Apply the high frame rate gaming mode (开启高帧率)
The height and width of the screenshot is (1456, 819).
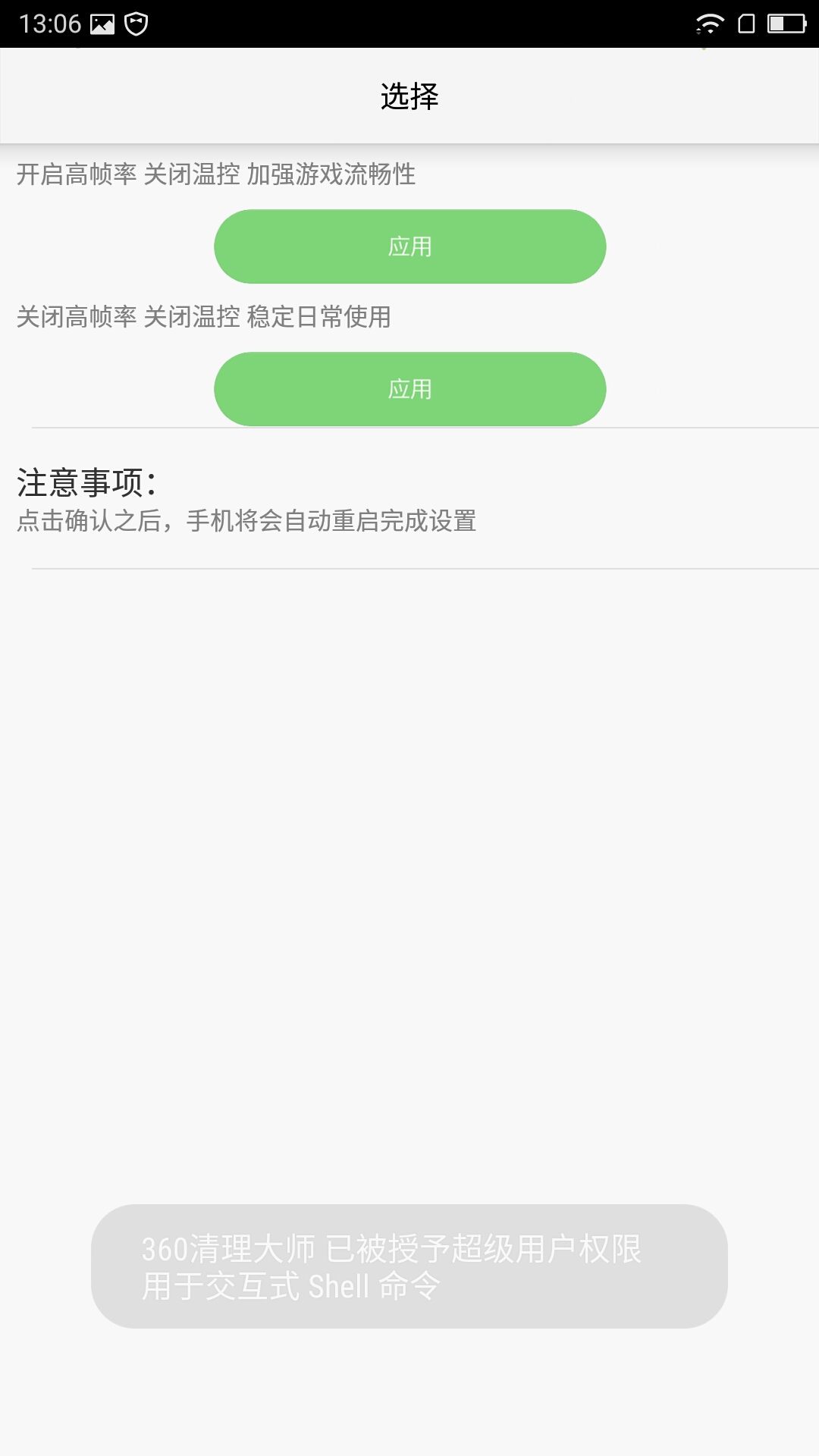pos(409,246)
